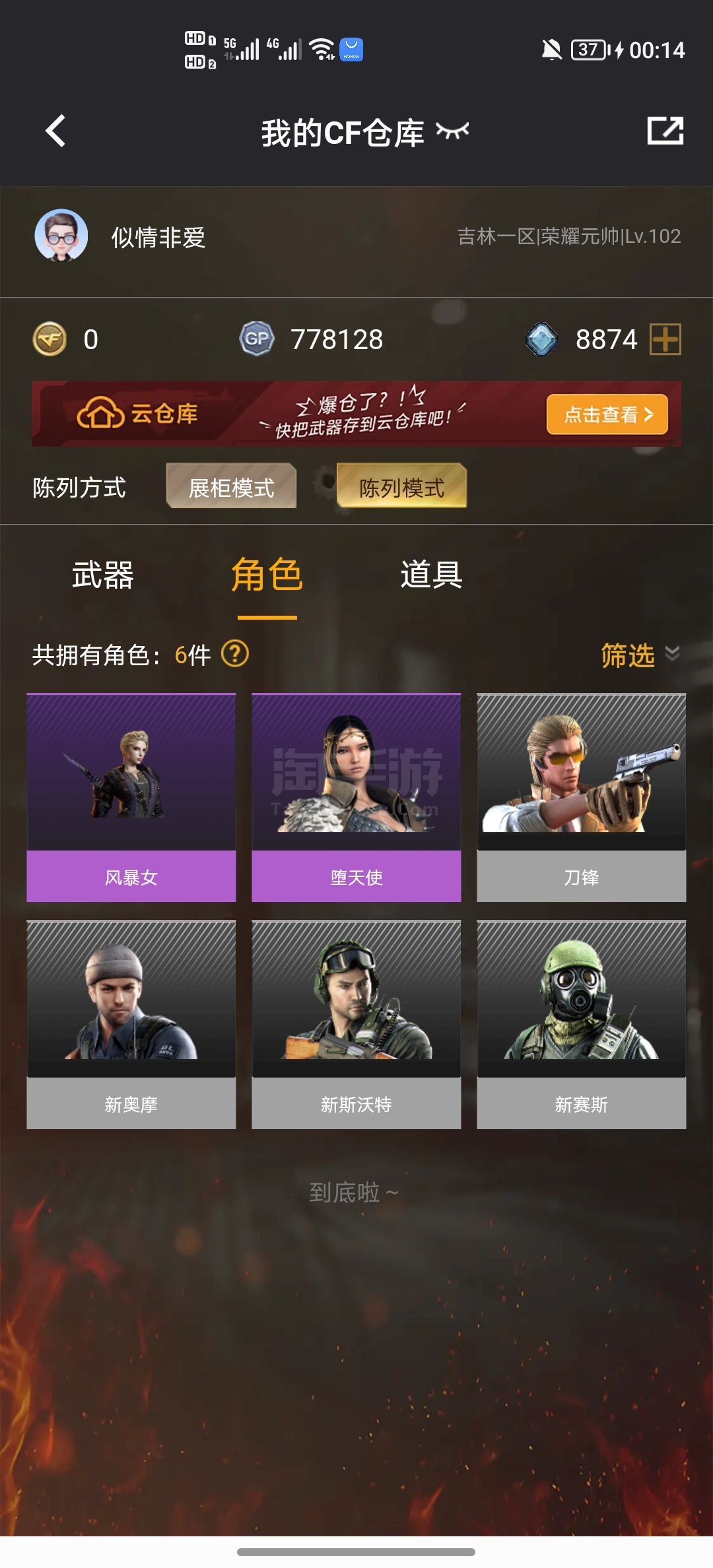Open the help icon next to 6件
This screenshot has width=713, height=1568.
click(235, 654)
